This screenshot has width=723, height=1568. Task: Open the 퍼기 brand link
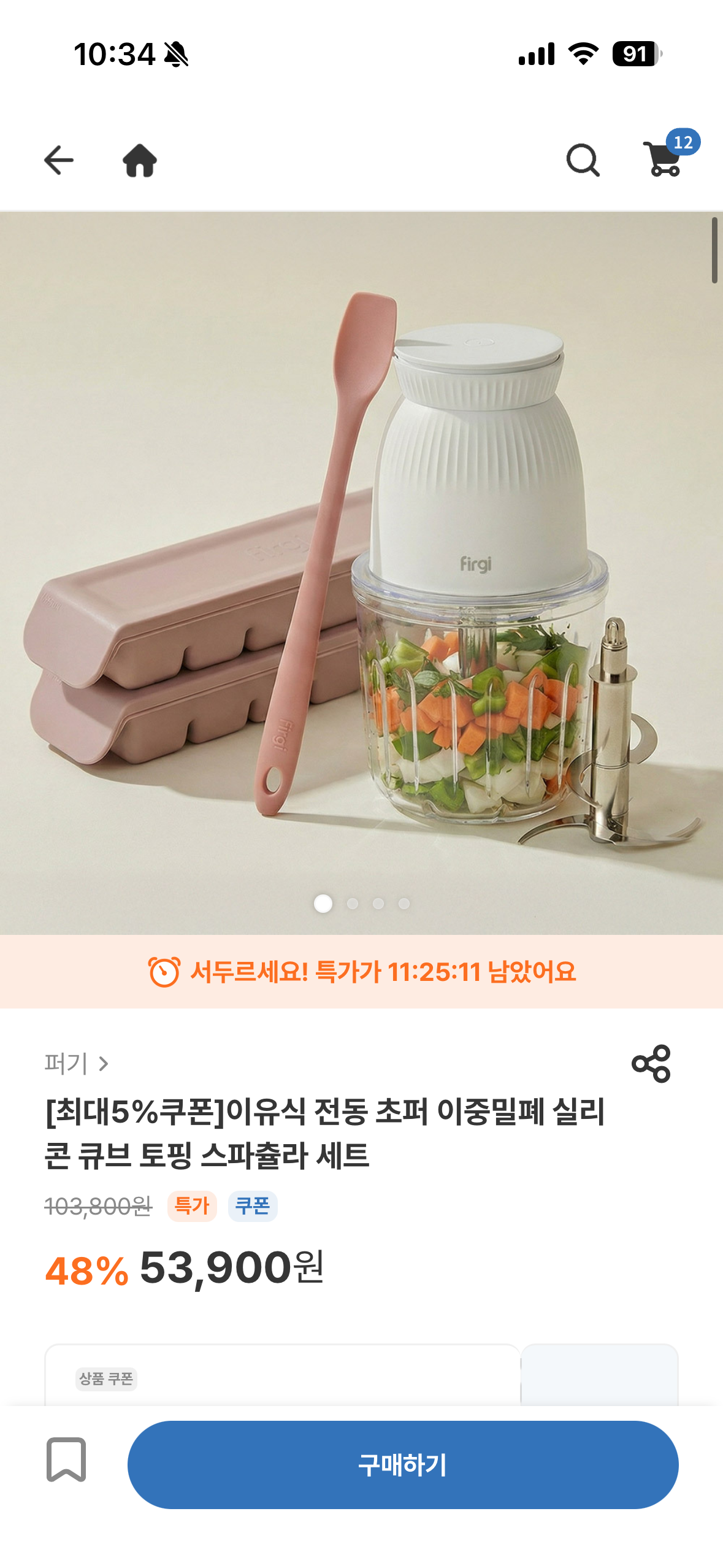[76, 1063]
